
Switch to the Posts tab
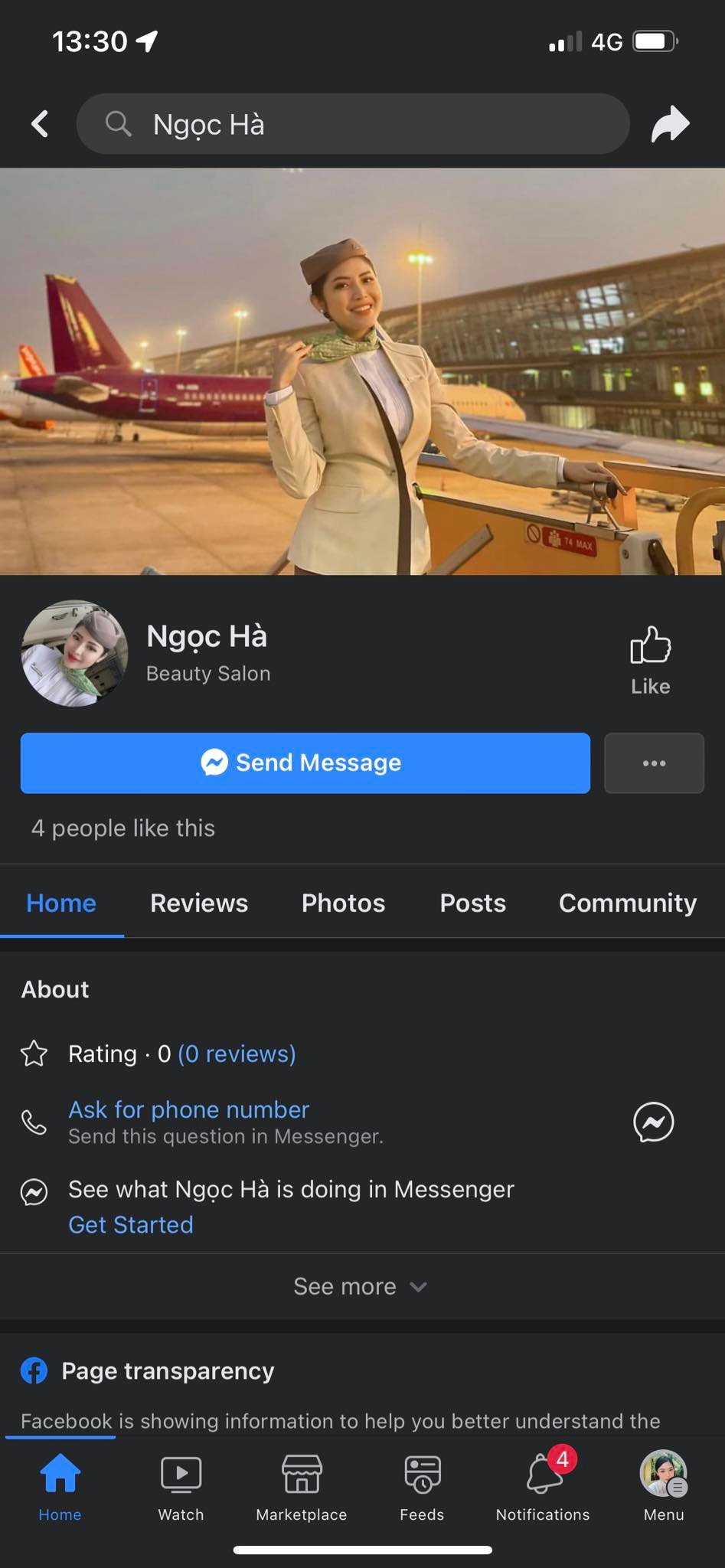pos(472,903)
